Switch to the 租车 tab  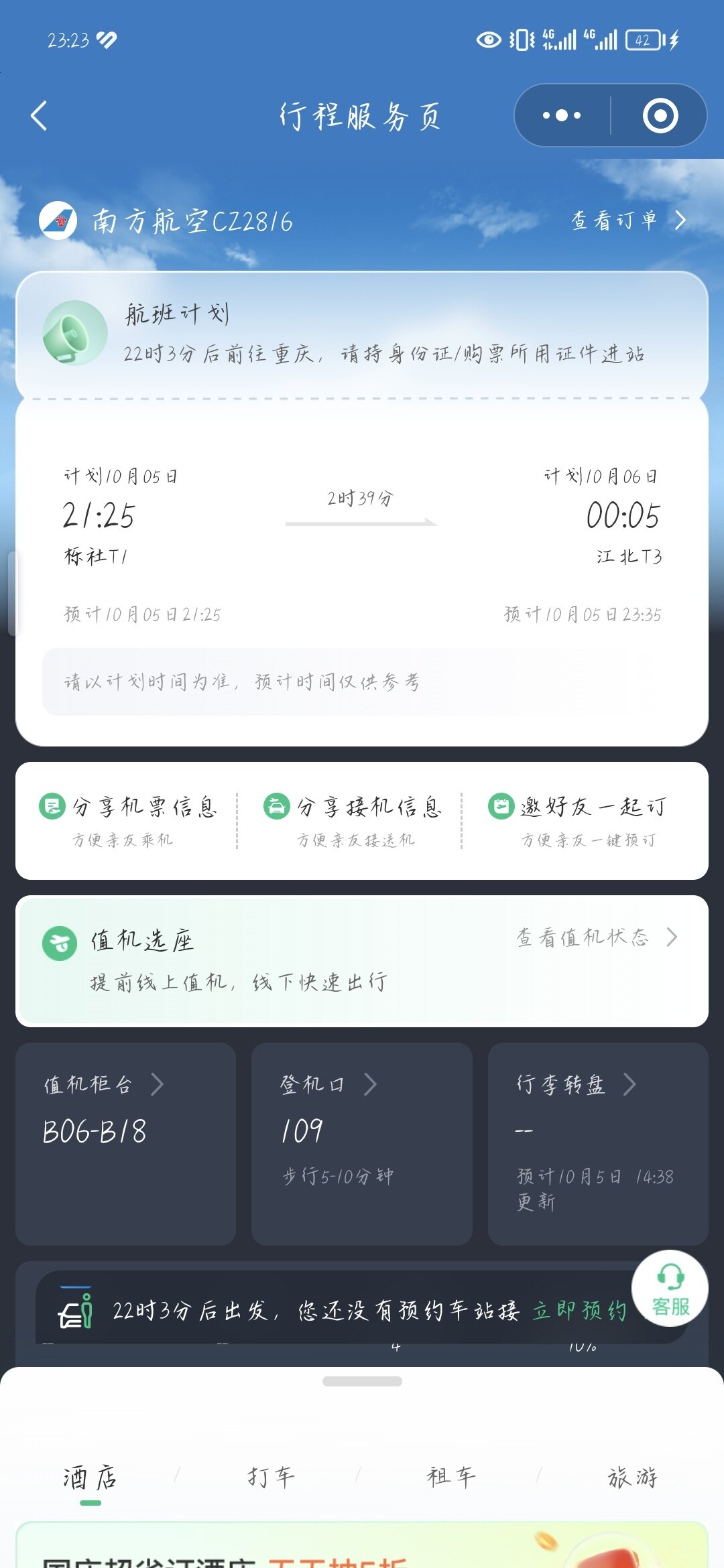(x=451, y=1478)
